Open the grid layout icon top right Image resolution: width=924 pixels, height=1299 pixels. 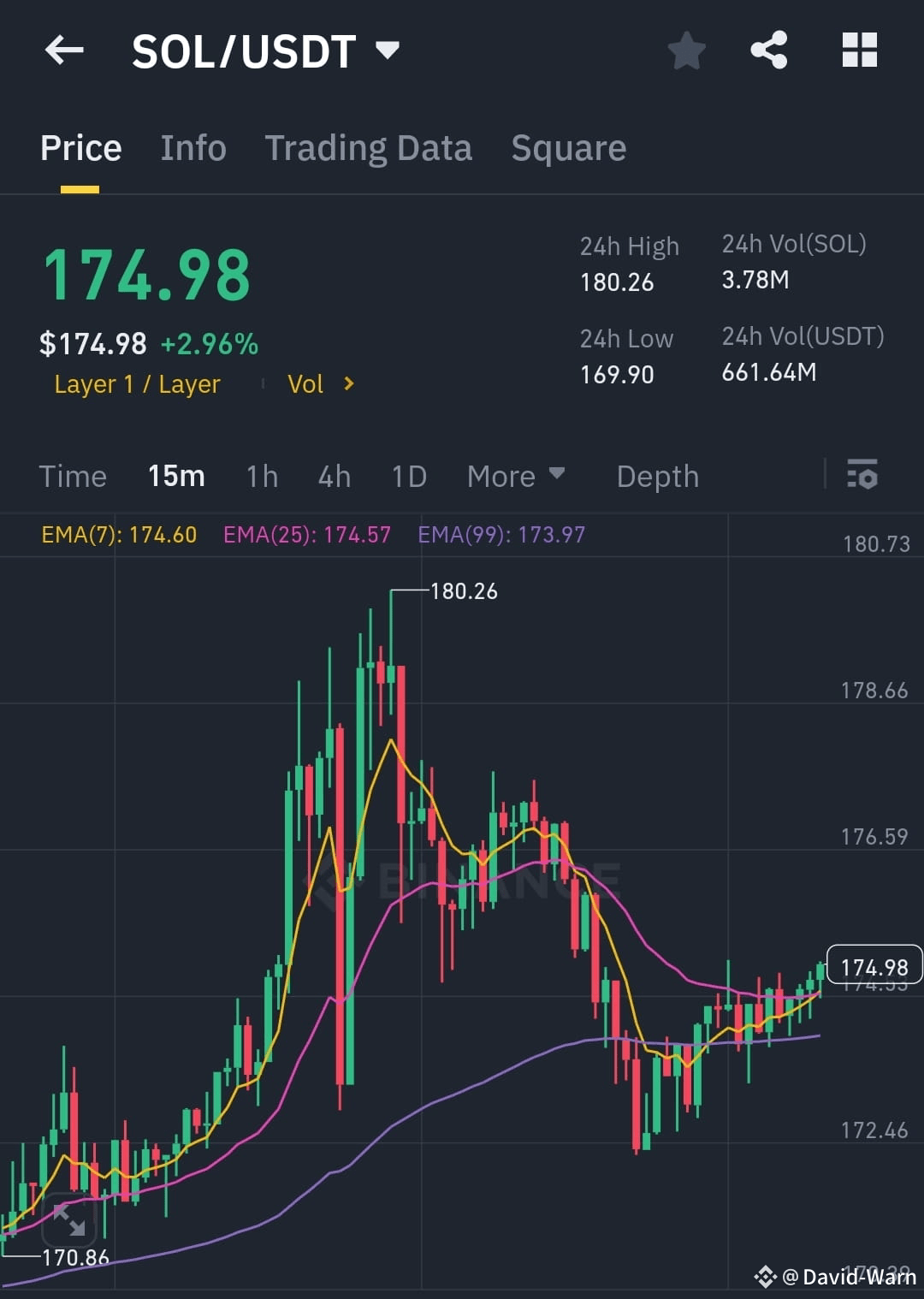pyautogui.click(x=859, y=50)
